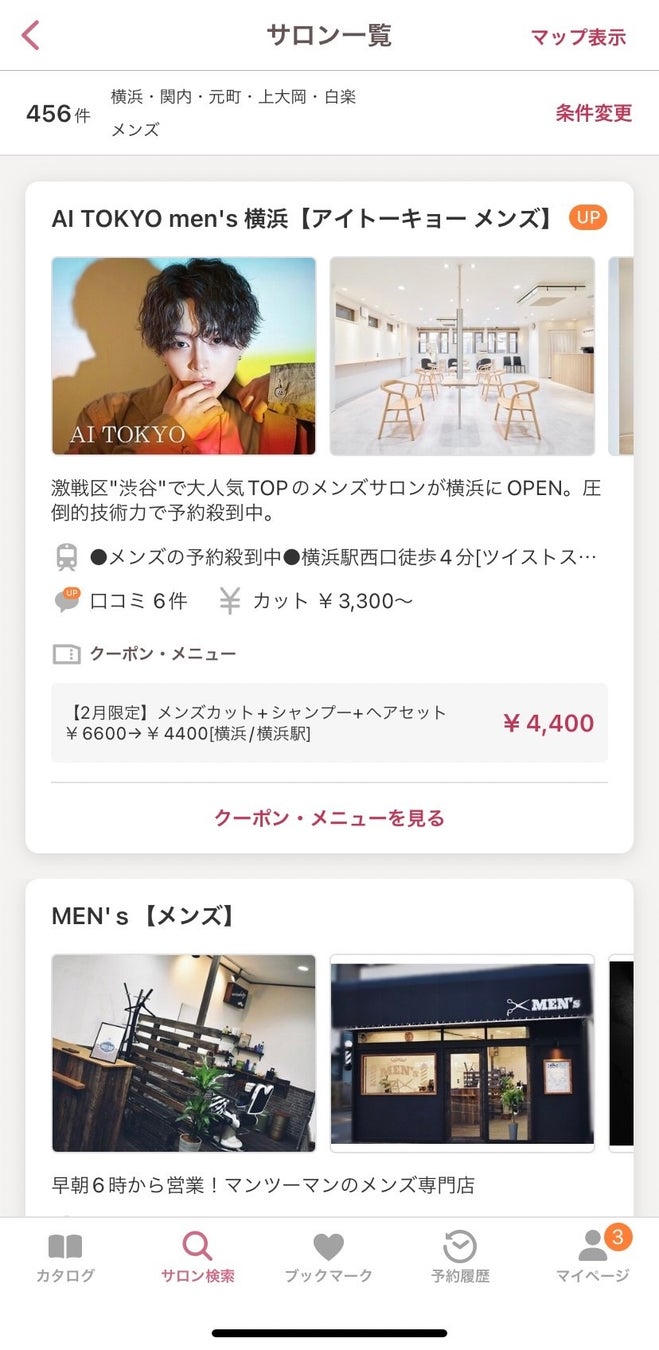The width and height of the screenshot is (659, 1350).
Task: Select the ¥4,400 メンズカット coupon
Action: [x=329, y=723]
